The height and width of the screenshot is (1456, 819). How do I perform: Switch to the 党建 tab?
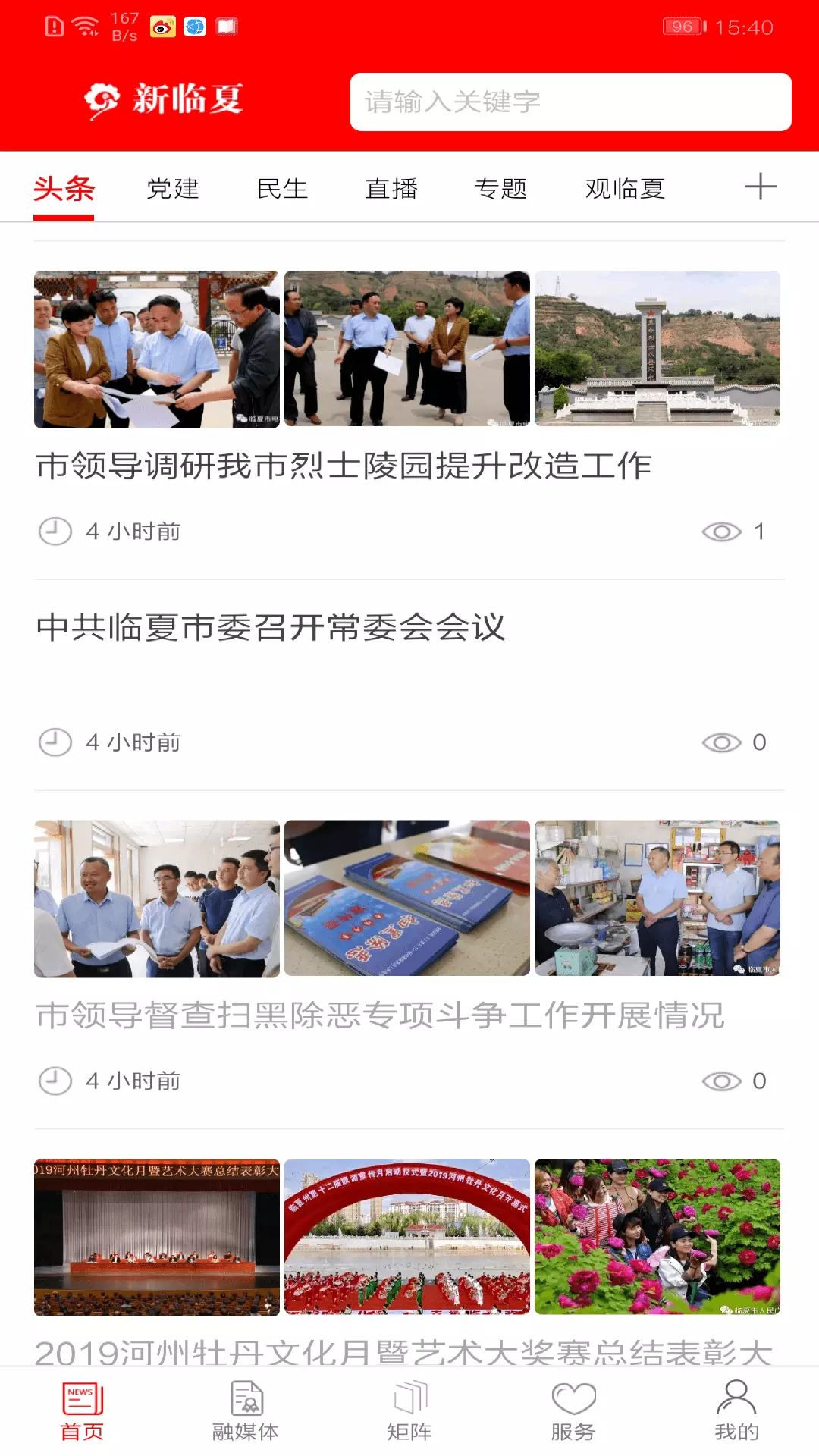(x=173, y=189)
